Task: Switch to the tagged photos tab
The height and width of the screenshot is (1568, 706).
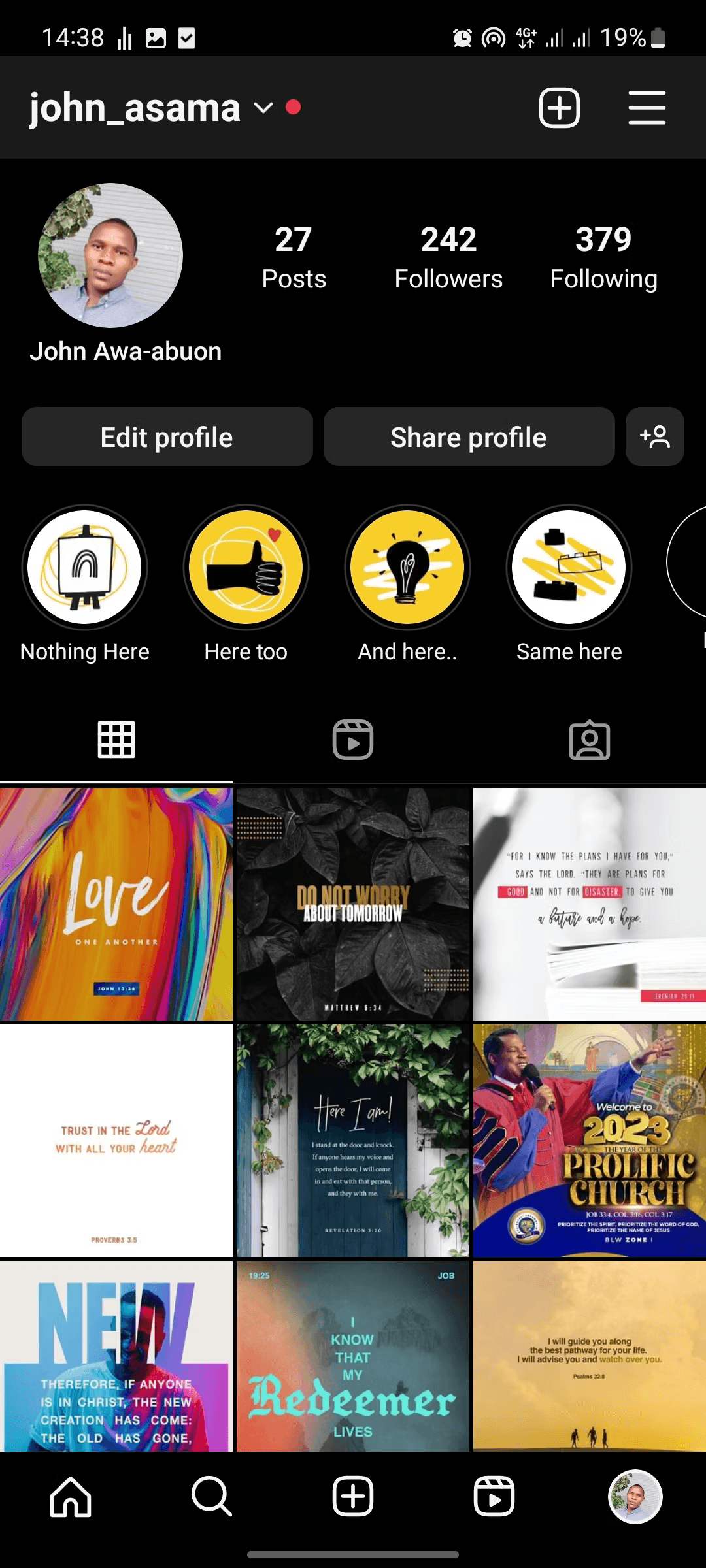Action: click(589, 740)
